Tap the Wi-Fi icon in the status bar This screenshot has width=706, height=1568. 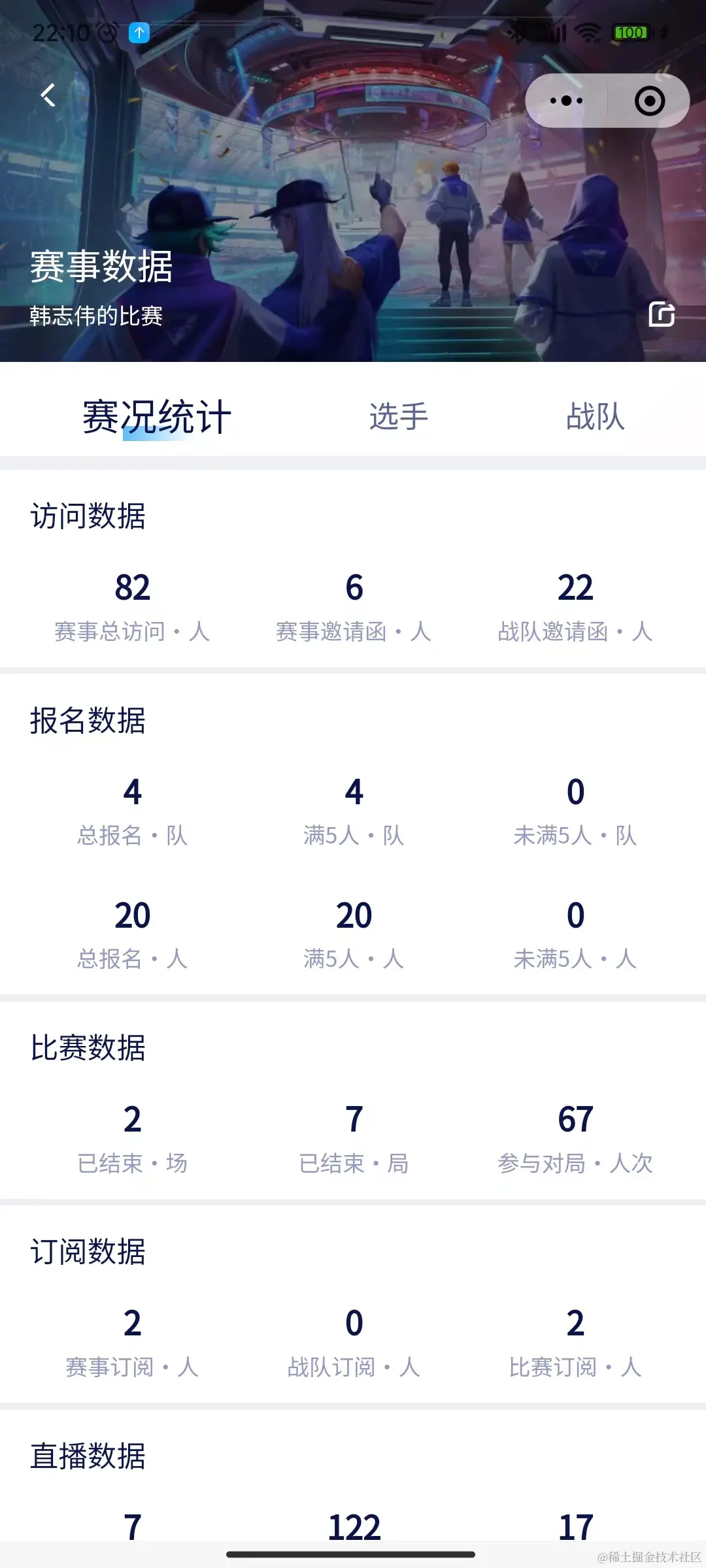coord(588,32)
